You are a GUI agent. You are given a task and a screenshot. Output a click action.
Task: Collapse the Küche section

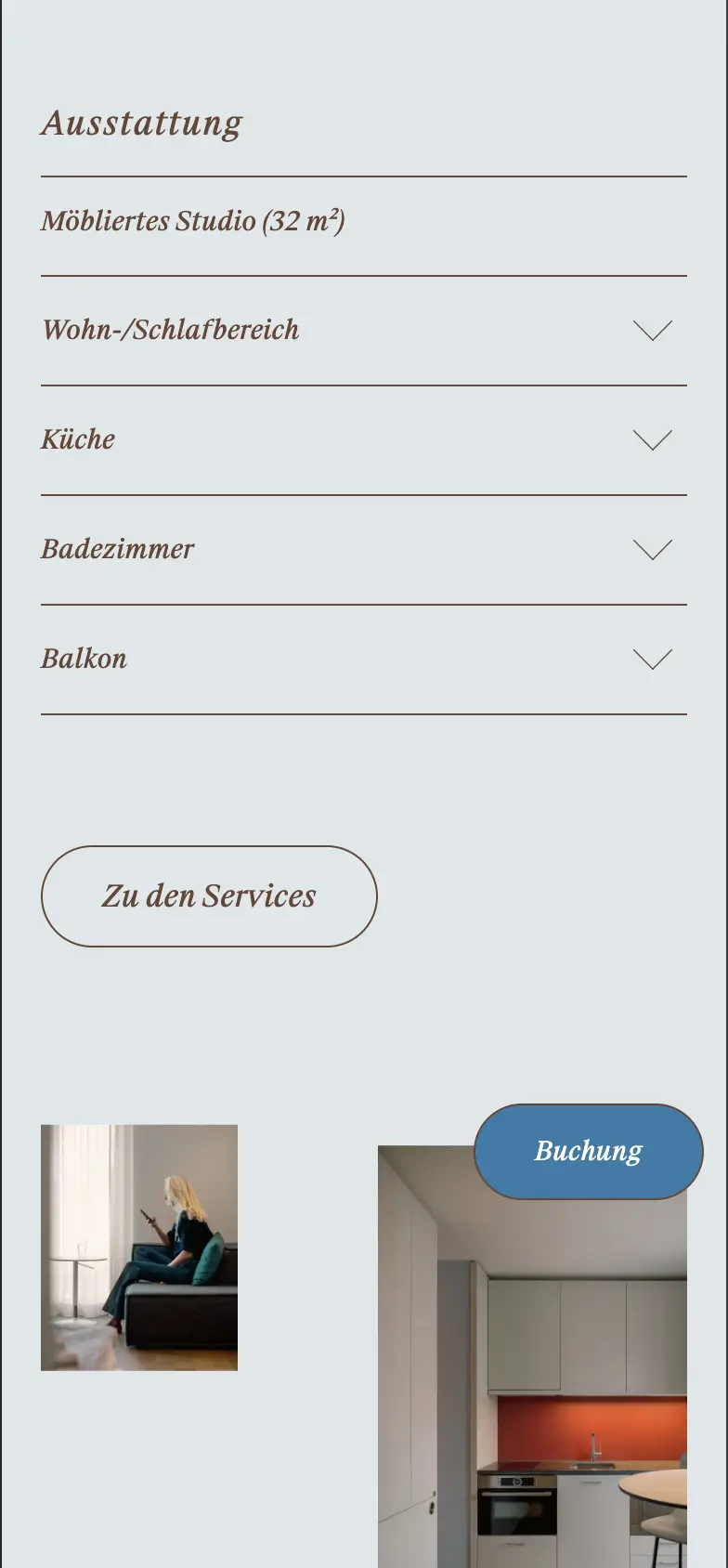click(652, 439)
